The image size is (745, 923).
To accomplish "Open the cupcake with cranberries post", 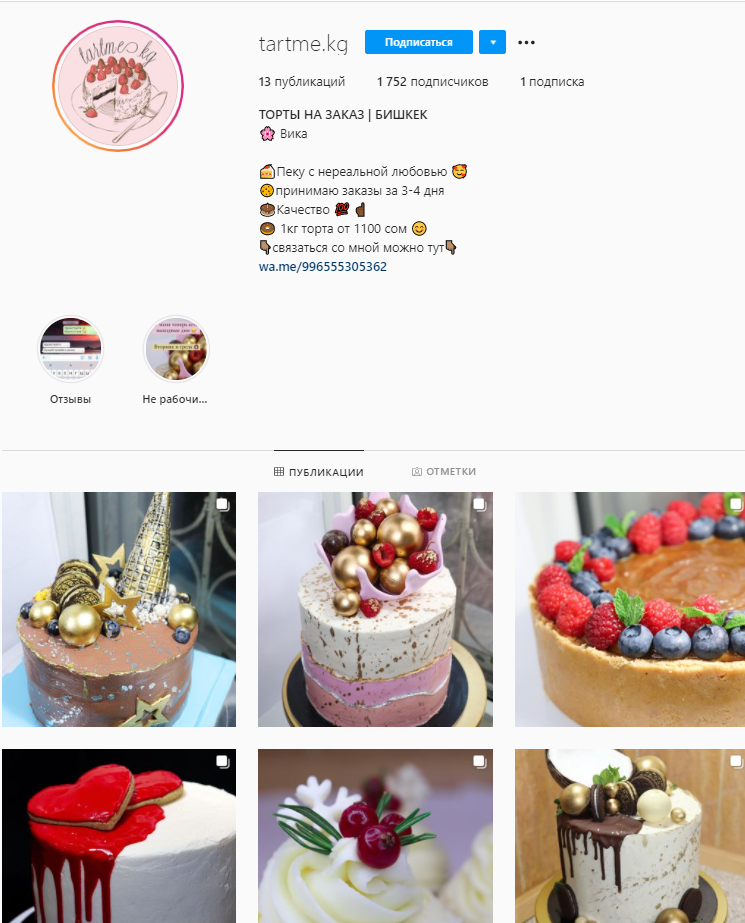I will (x=375, y=836).
